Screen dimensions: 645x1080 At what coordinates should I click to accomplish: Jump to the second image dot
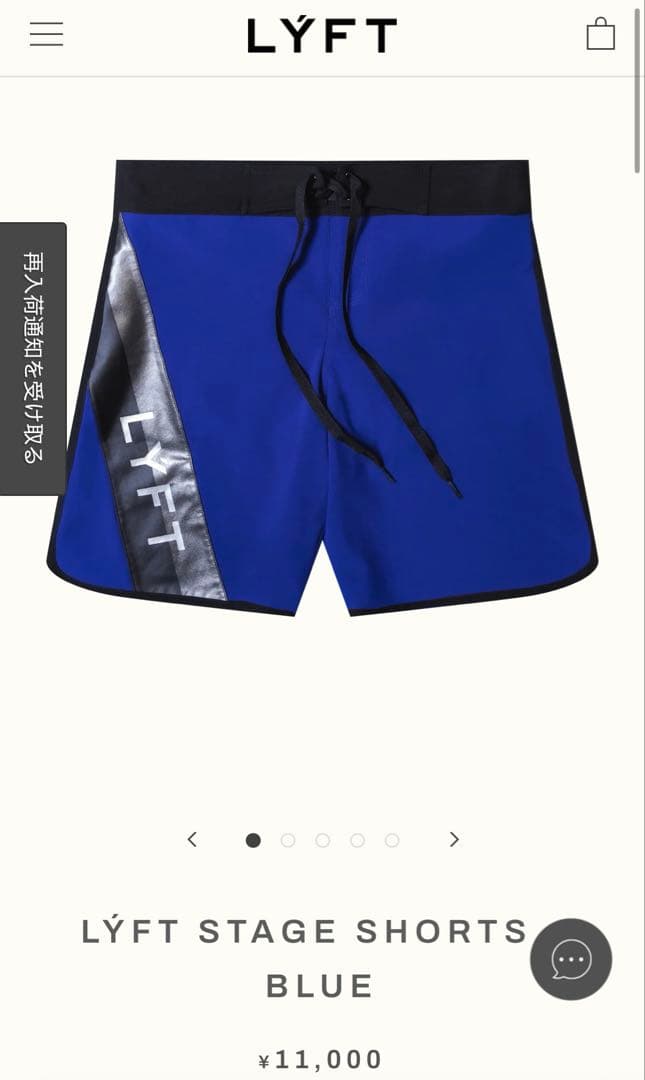tap(288, 840)
